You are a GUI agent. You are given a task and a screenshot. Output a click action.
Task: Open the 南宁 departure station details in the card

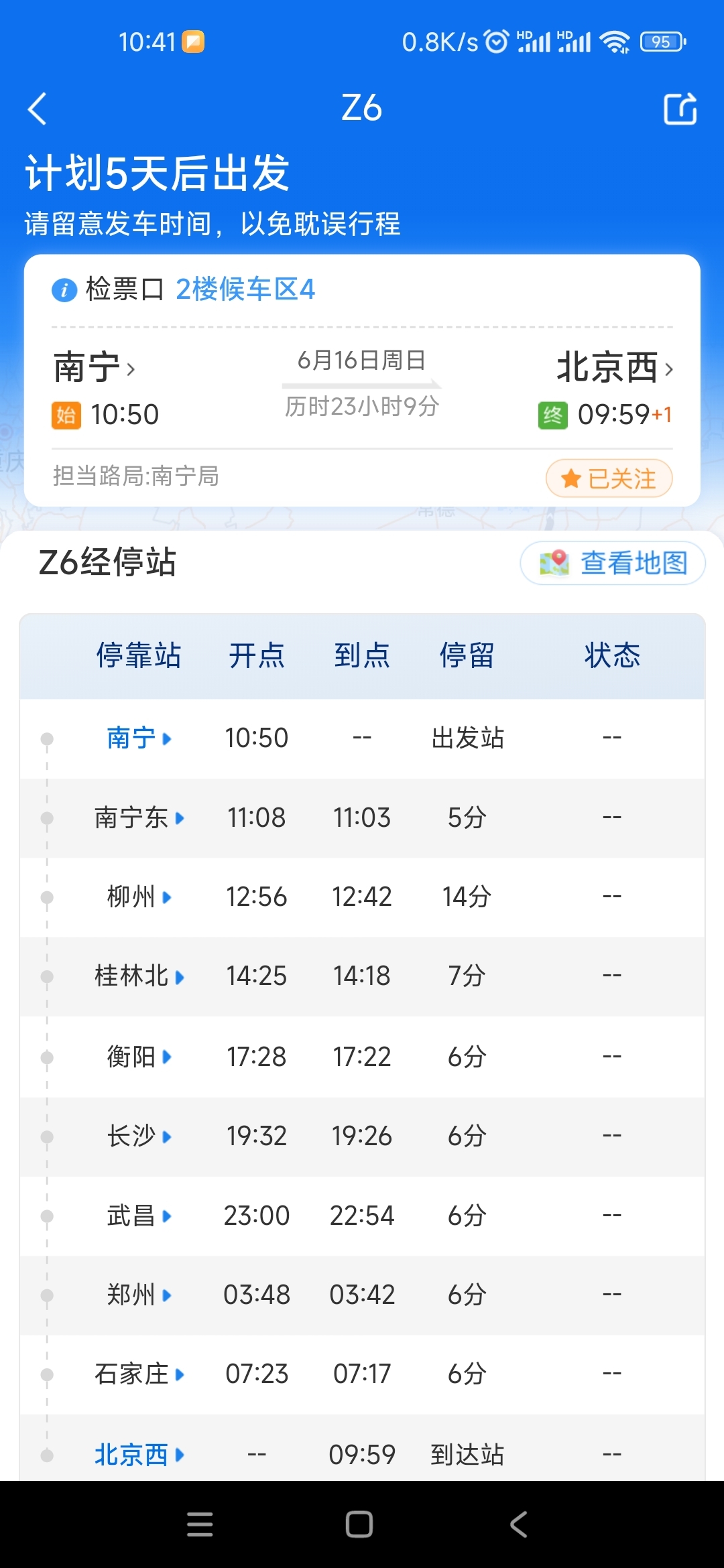point(95,367)
